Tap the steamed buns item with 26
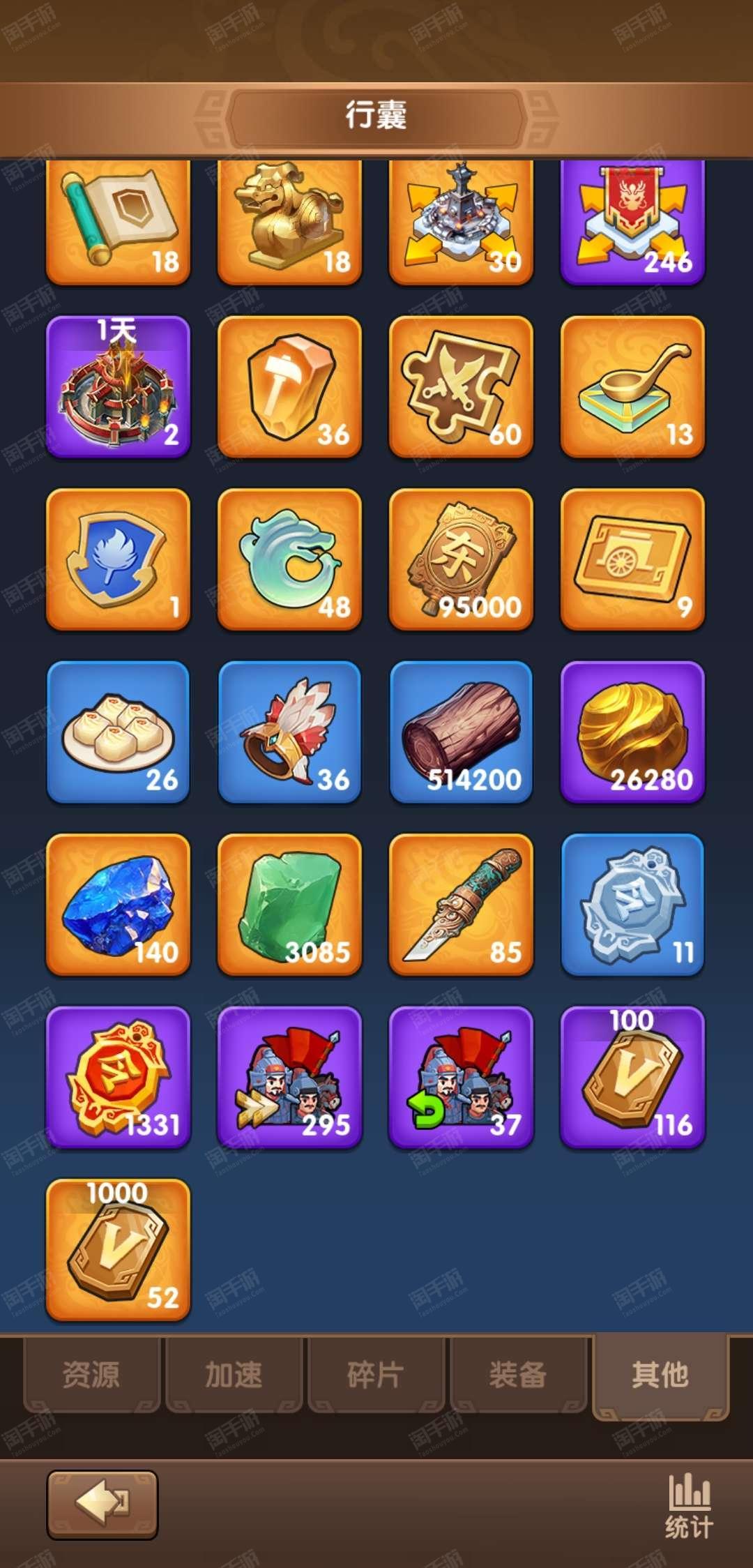The width and height of the screenshot is (753, 1568). 118,732
